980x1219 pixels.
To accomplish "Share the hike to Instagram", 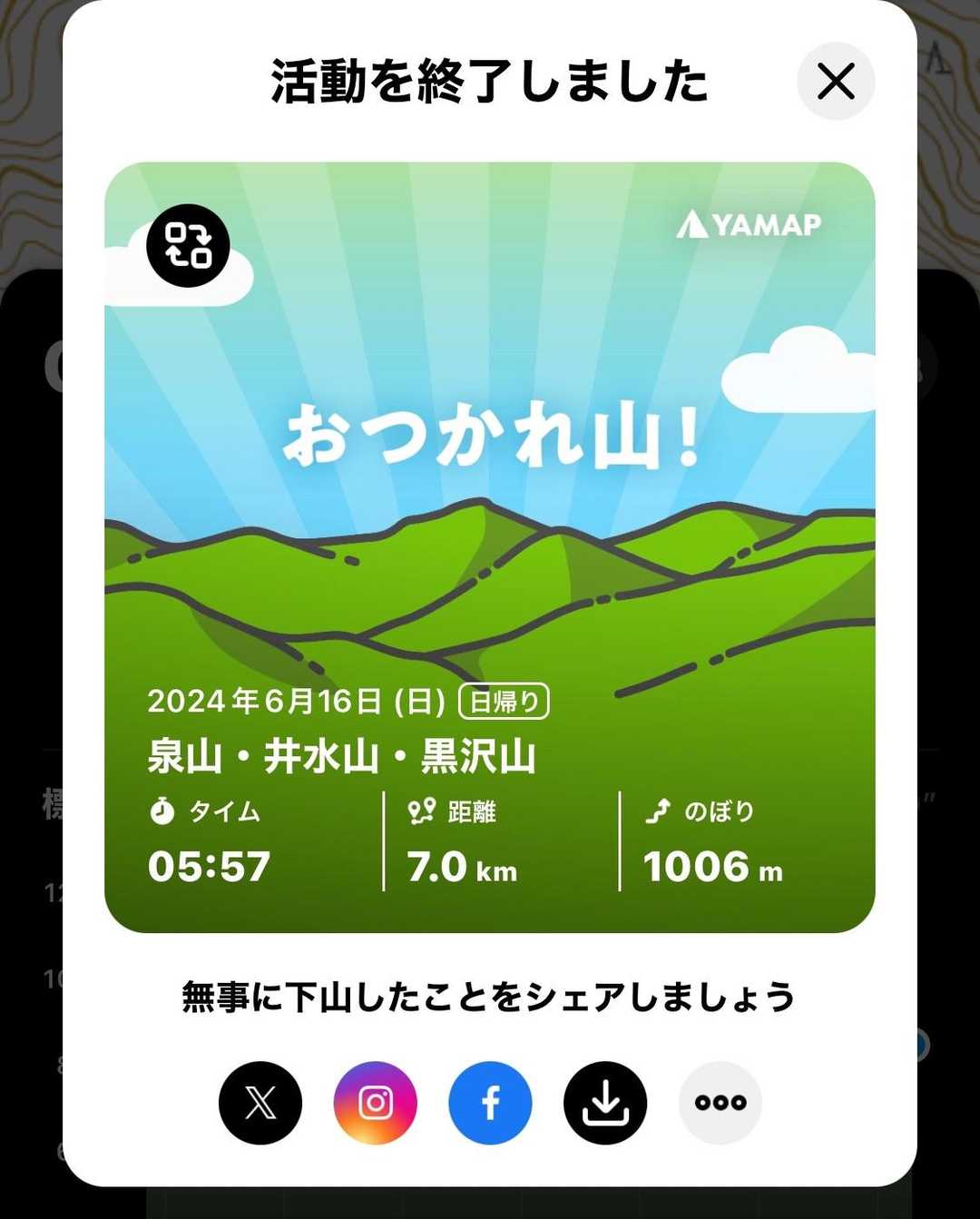I will [376, 1103].
